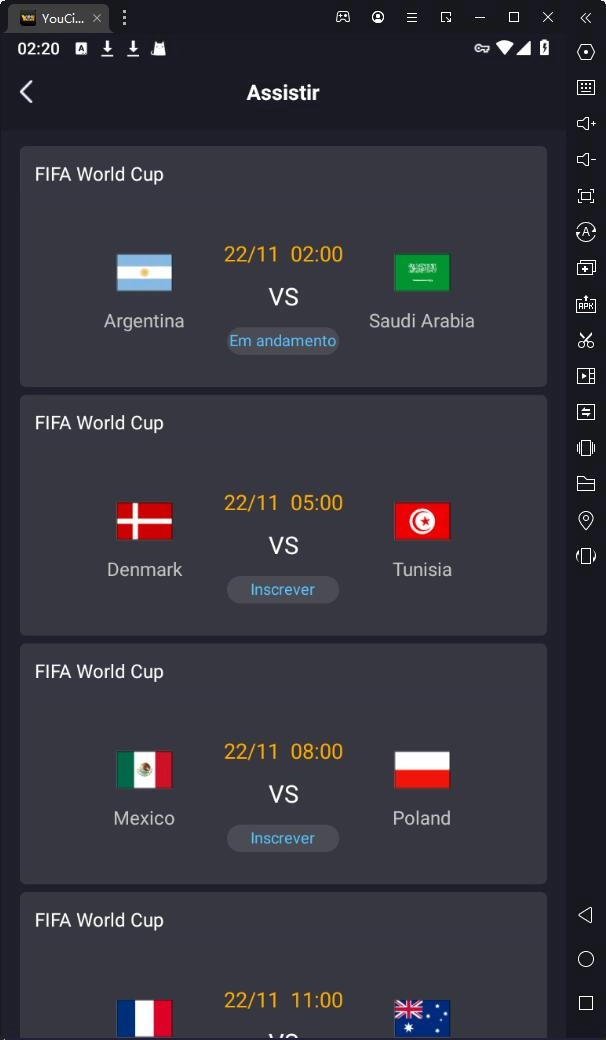
Task: Open the Denmark vs Tunisia match card
Action: 283,515
